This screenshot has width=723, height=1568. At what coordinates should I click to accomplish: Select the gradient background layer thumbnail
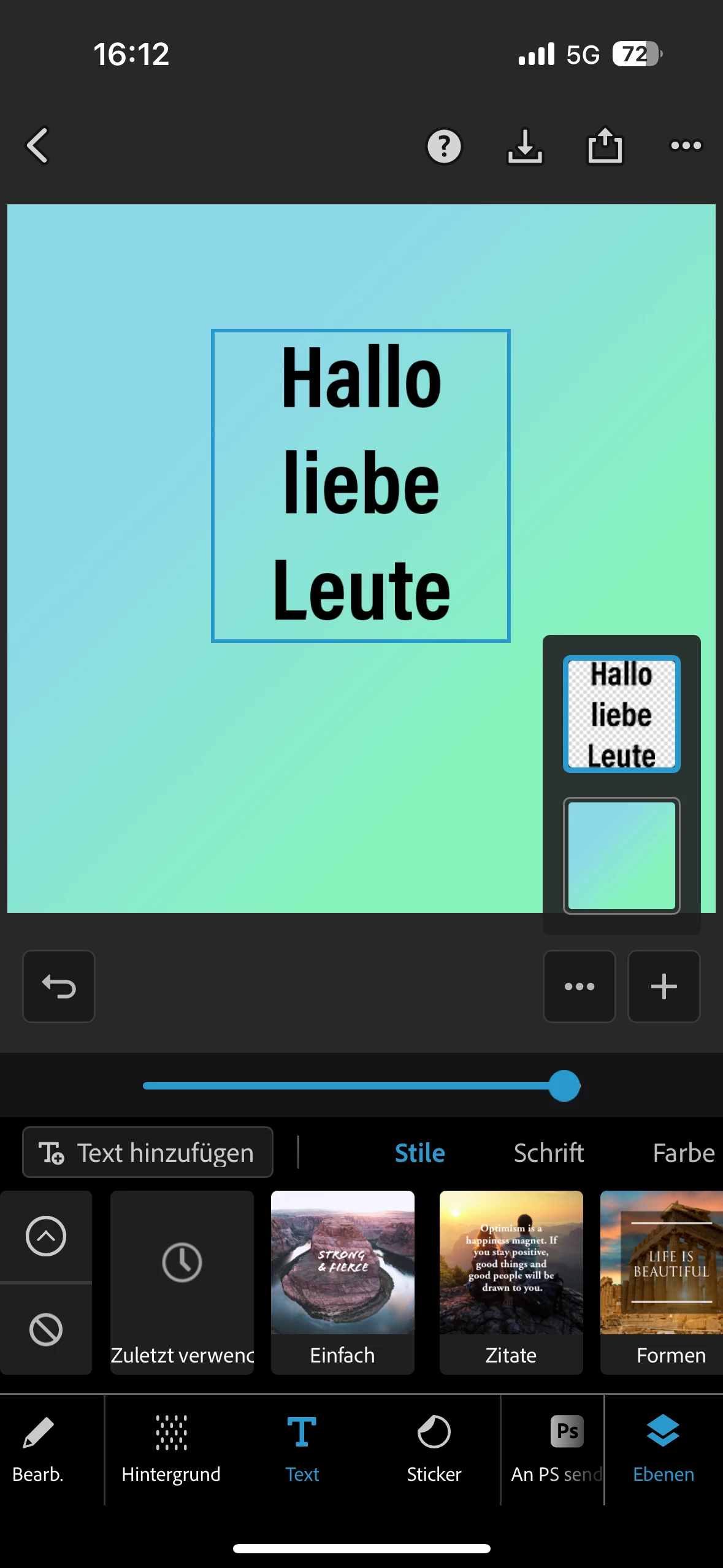(621, 855)
